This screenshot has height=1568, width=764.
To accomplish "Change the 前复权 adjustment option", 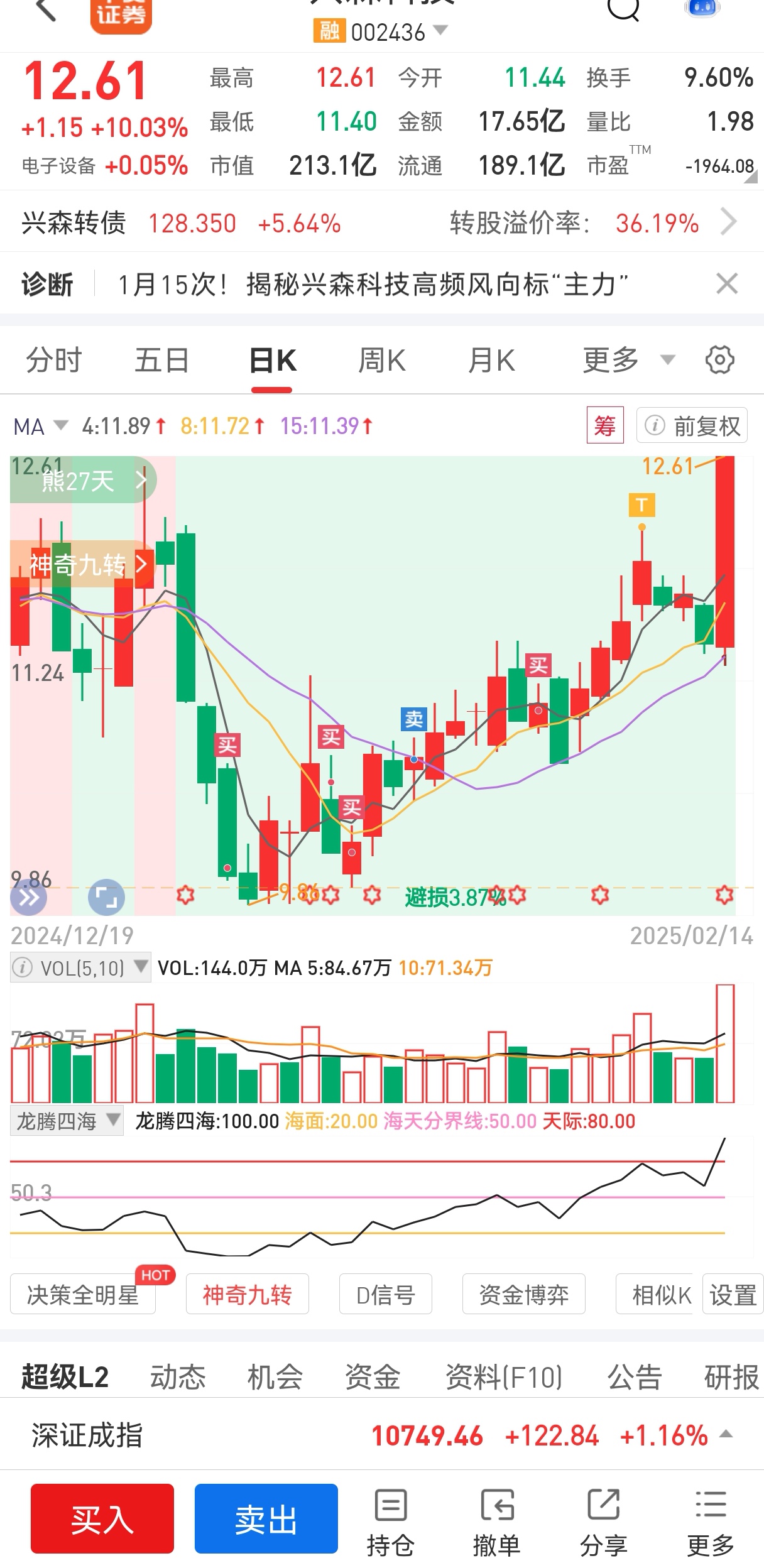I will pyautogui.click(x=692, y=426).
